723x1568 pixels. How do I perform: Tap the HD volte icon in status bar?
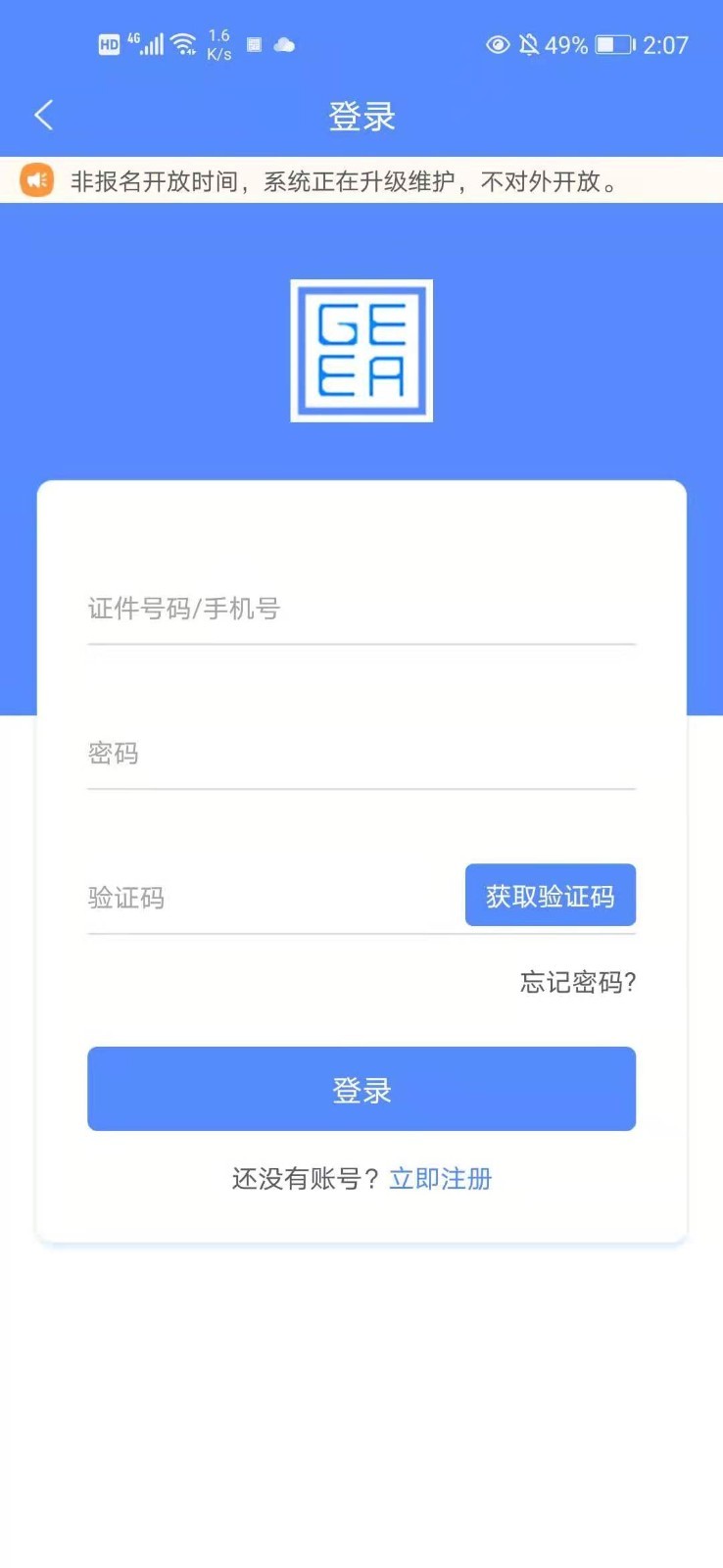click(109, 43)
